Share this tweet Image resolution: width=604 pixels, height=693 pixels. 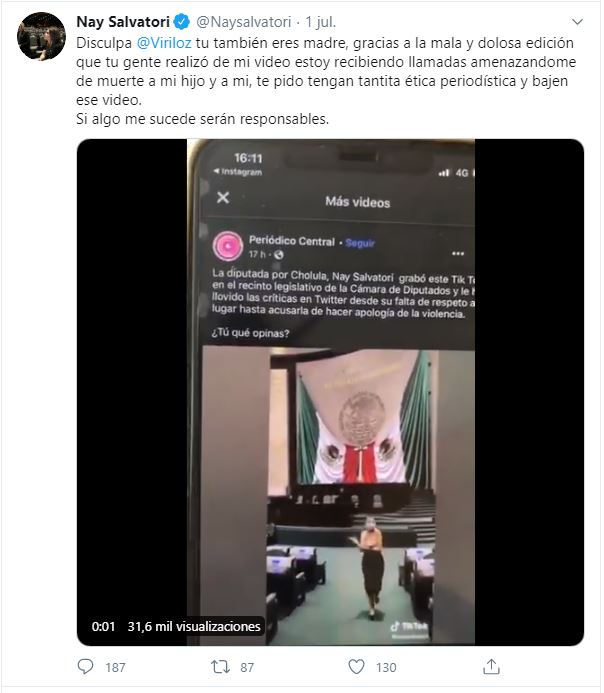click(491, 667)
